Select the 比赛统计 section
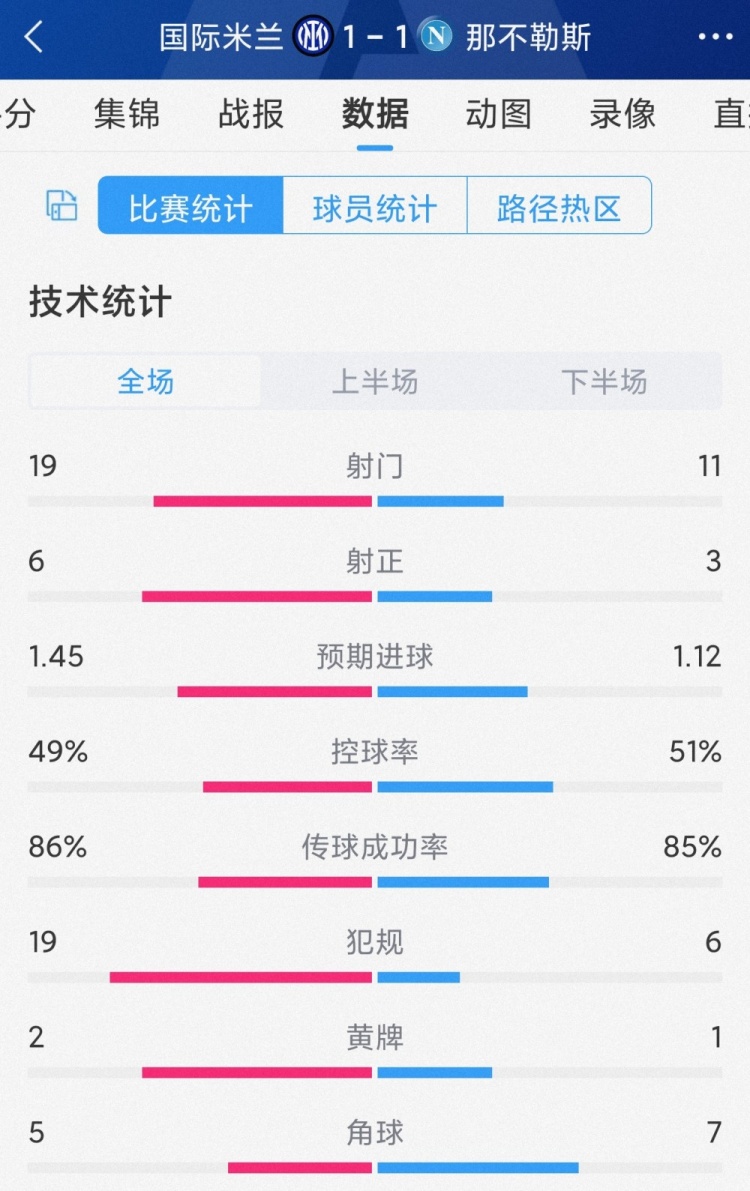The image size is (750, 1191). point(187,204)
